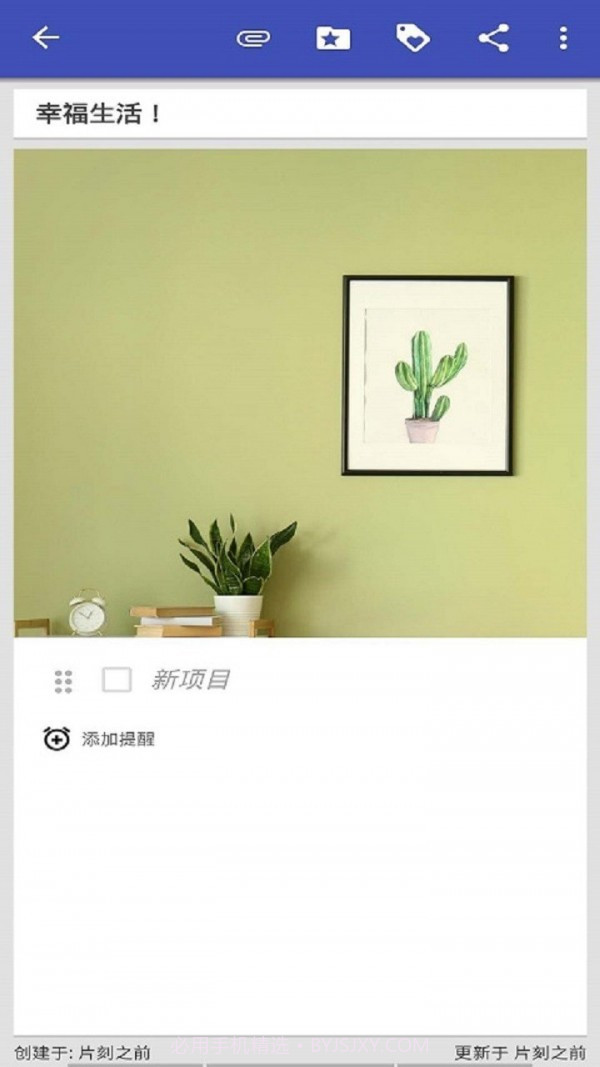
Task: Check the 新项目 checkbox
Action: pyautogui.click(x=117, y=680)
